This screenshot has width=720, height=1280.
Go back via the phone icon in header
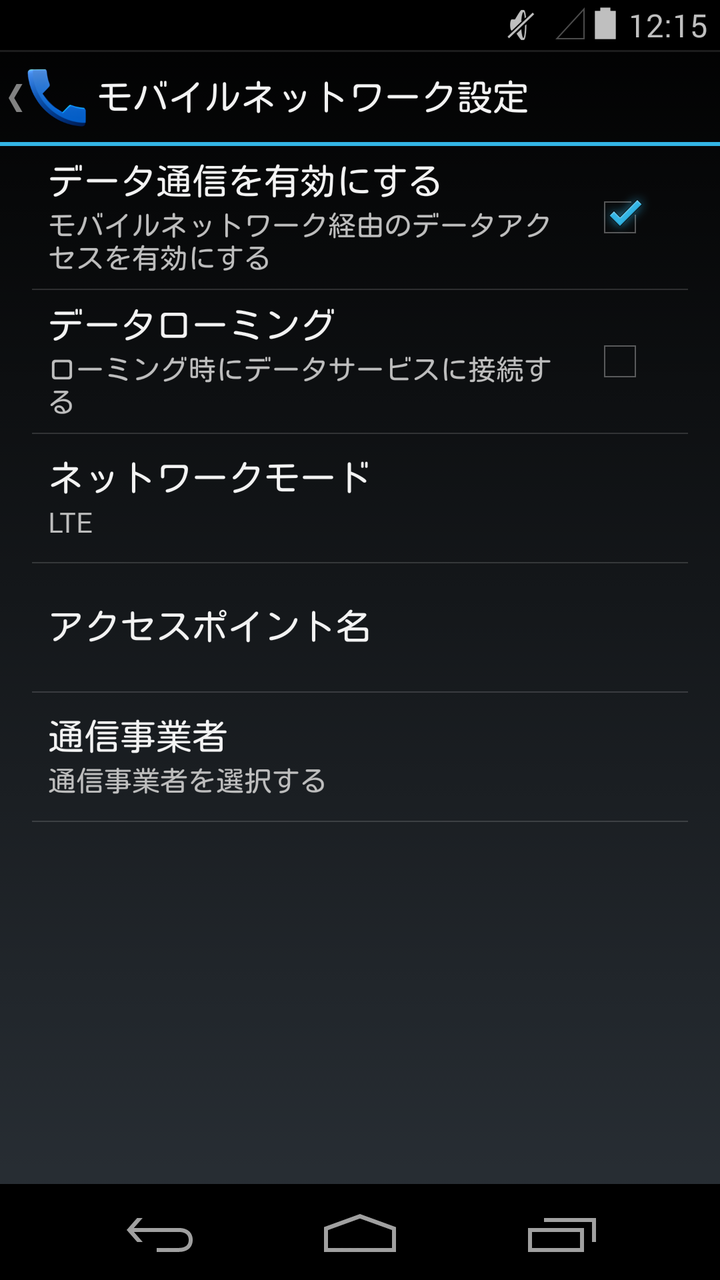pyautogui.click(x=48, y=97)
